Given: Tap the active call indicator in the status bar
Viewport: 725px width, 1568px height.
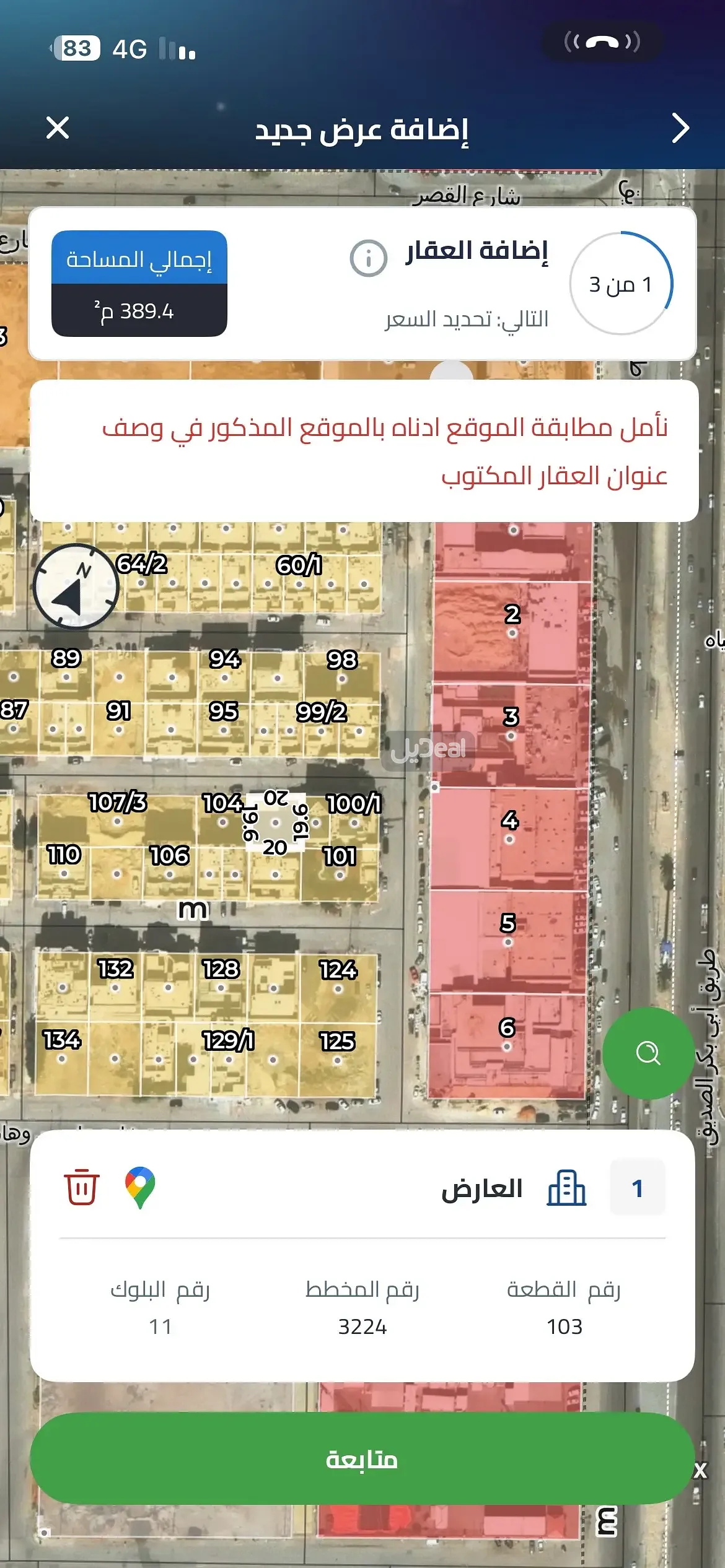Looking at the screenshot, I should [x=602, y=42].
